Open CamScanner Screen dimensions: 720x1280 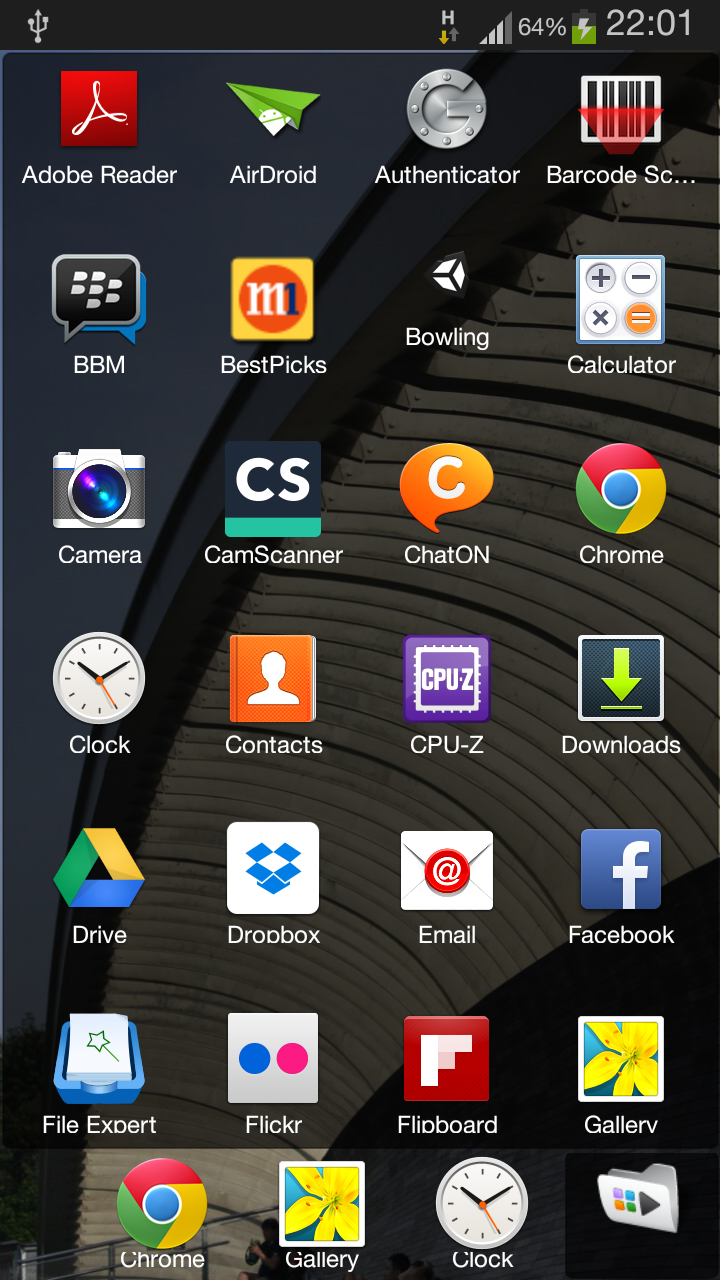click(273, 490)
